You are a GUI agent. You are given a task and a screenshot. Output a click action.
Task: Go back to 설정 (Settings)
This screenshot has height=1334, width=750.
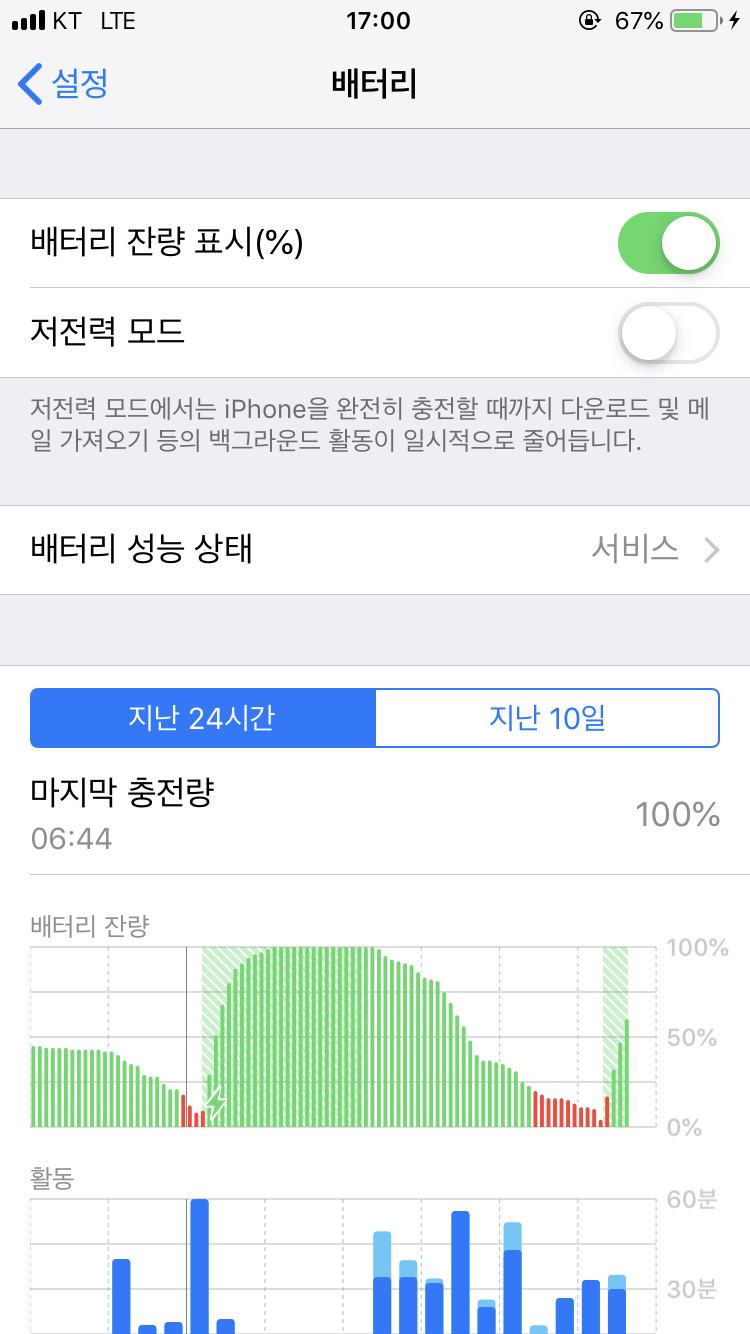point(62,84)
